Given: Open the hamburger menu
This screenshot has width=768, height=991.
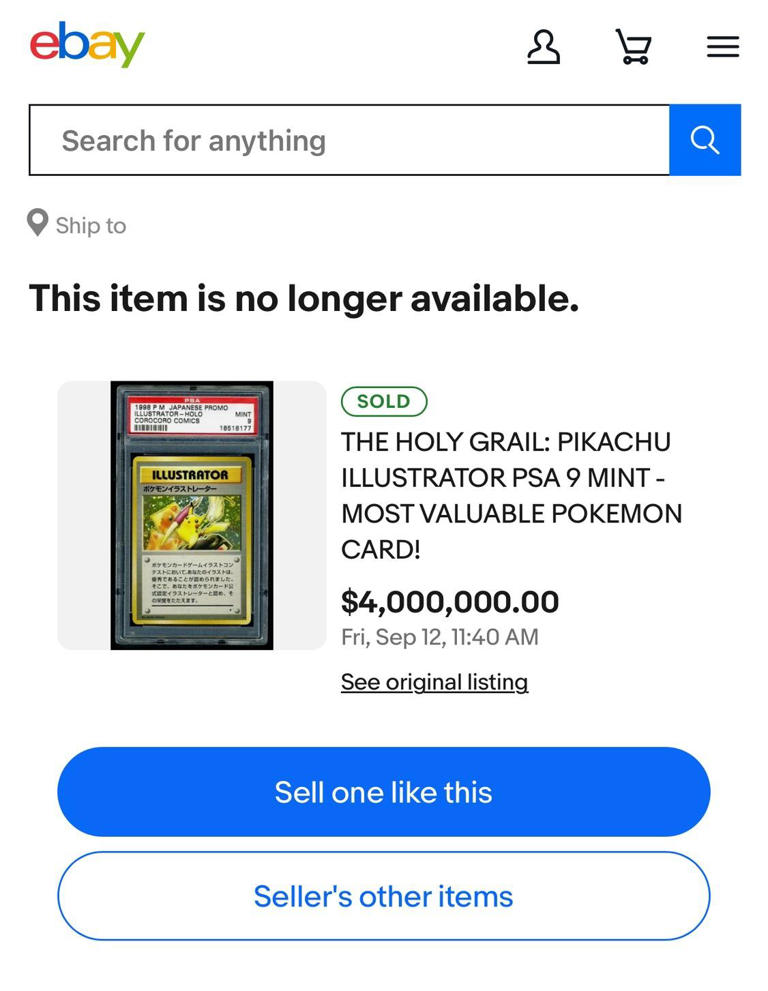Looking at the screenshot, I should point(722,47).
